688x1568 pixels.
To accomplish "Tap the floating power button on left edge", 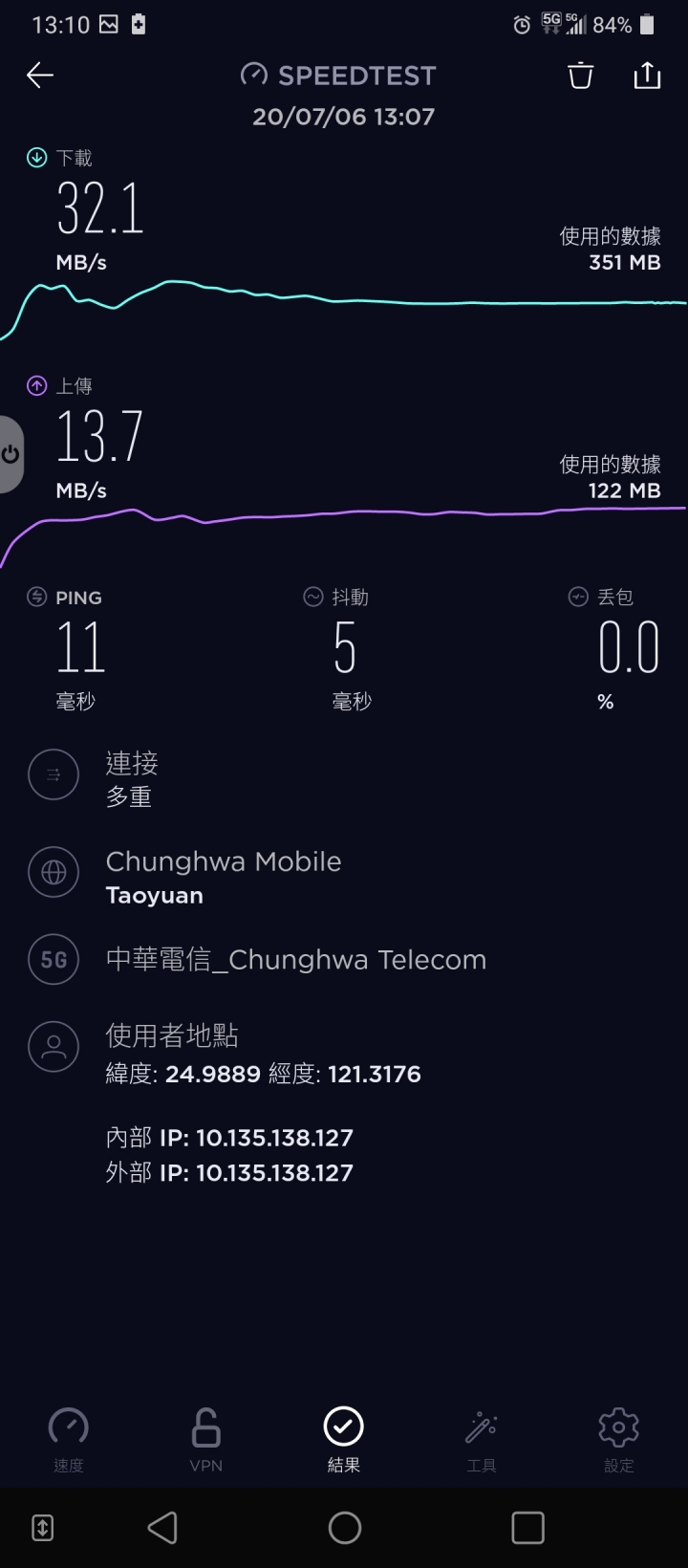I will point(11,455).
